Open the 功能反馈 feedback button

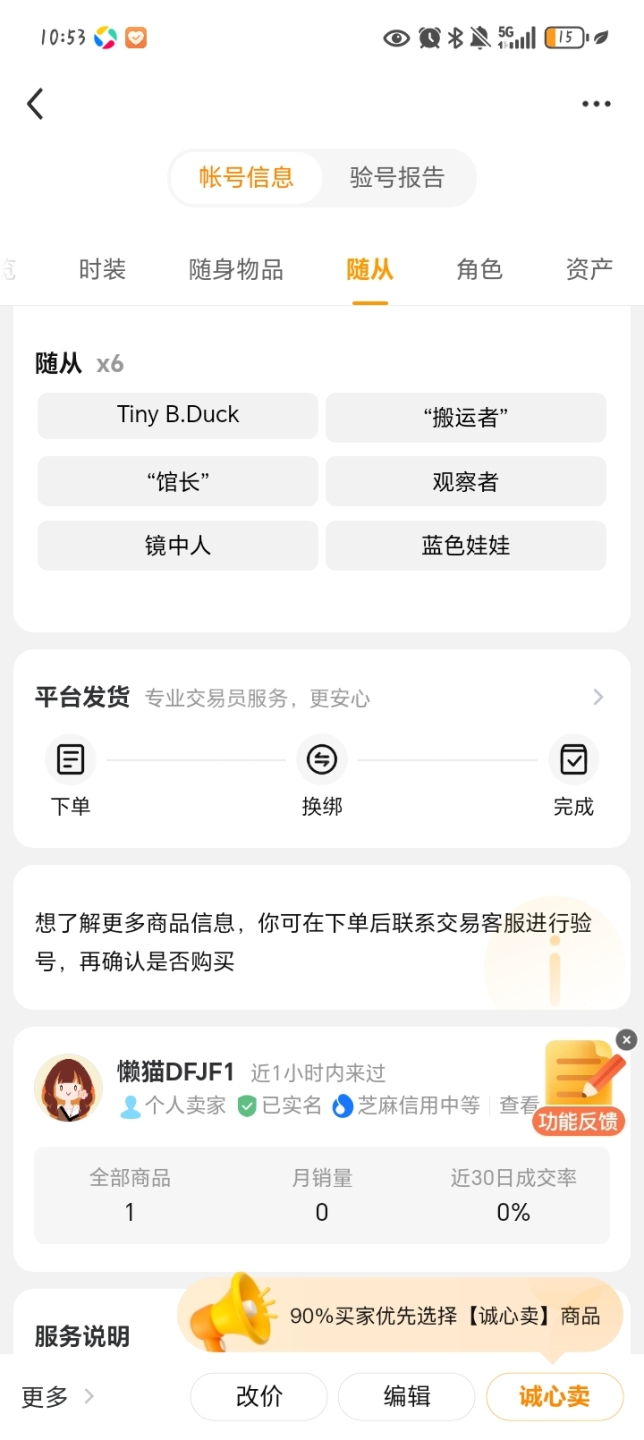(x=578, y=1090)
